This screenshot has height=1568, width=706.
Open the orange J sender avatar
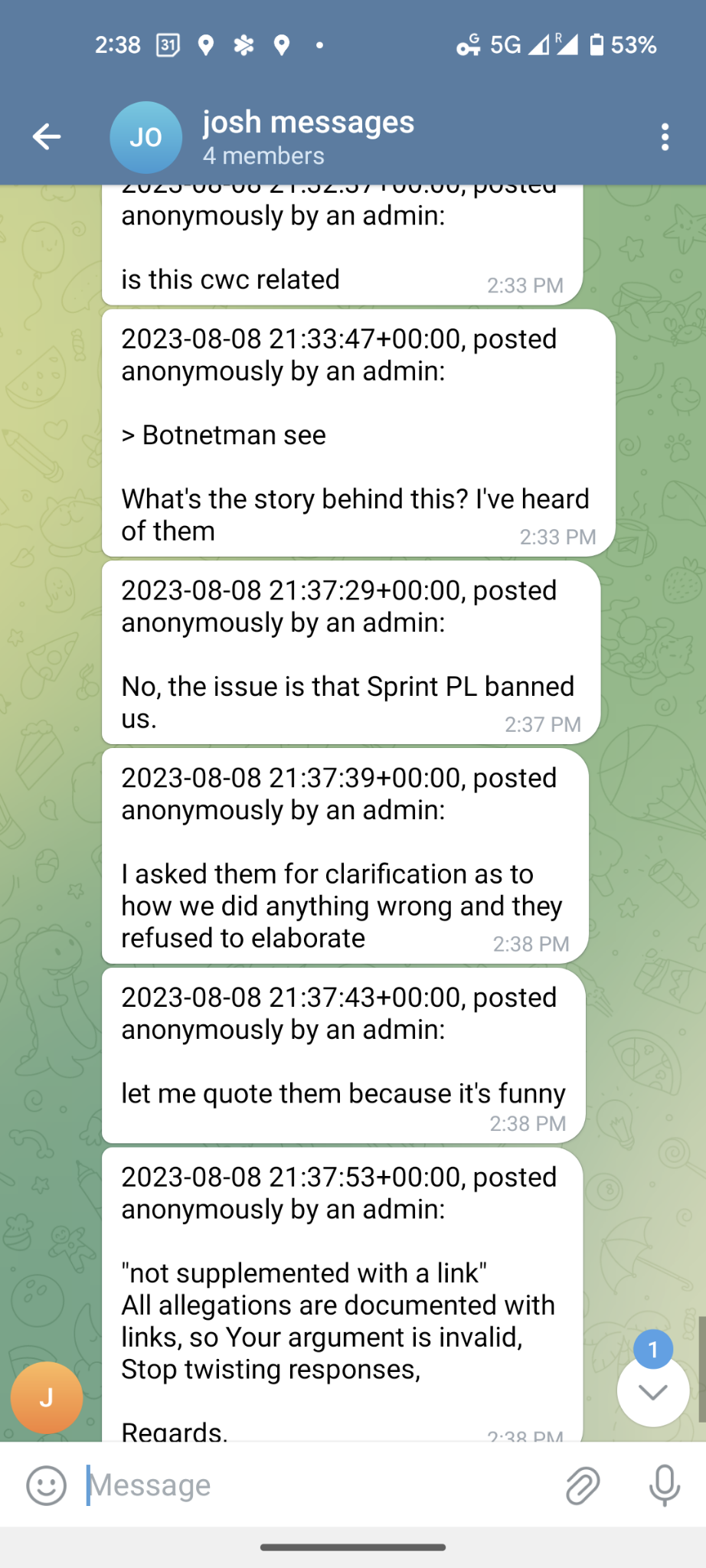(x=47, y=1398)
